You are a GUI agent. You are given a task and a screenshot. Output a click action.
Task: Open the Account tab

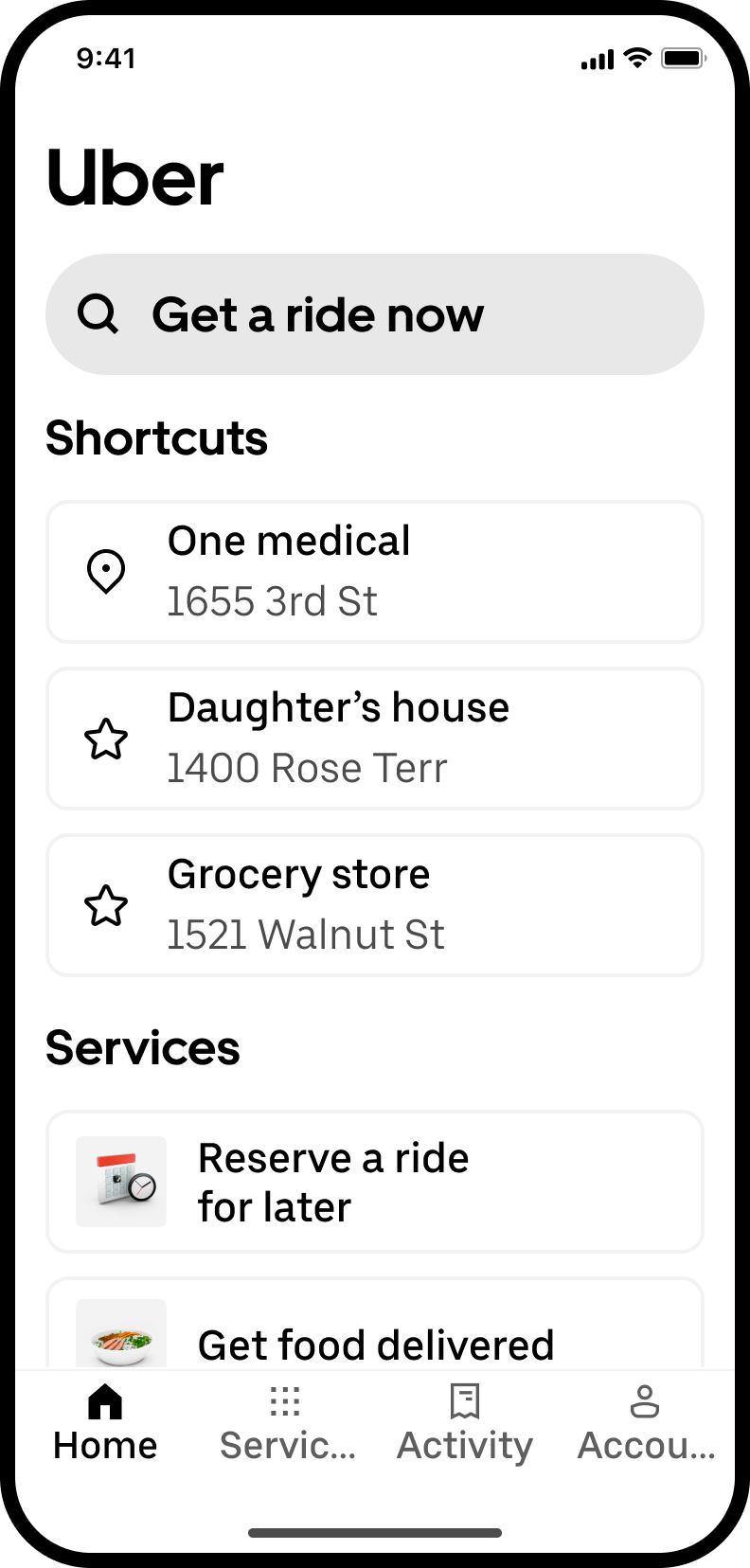click(x=645, y=1423)
